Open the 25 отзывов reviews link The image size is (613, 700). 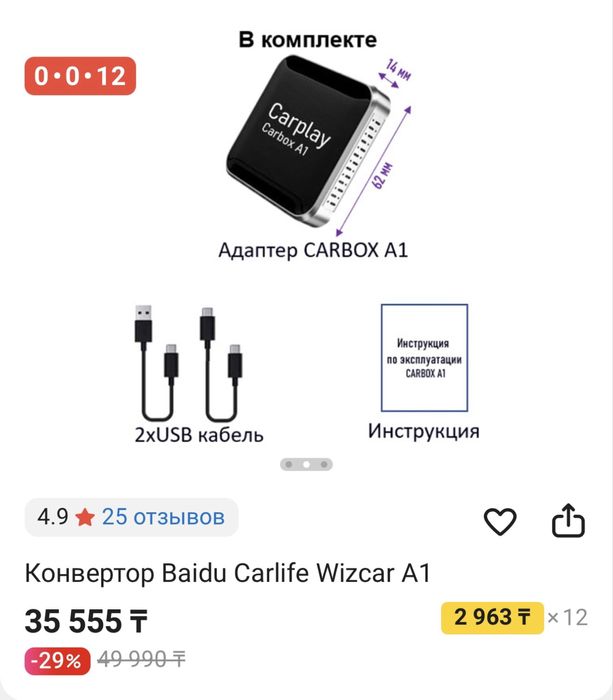[x=163, y=517]
